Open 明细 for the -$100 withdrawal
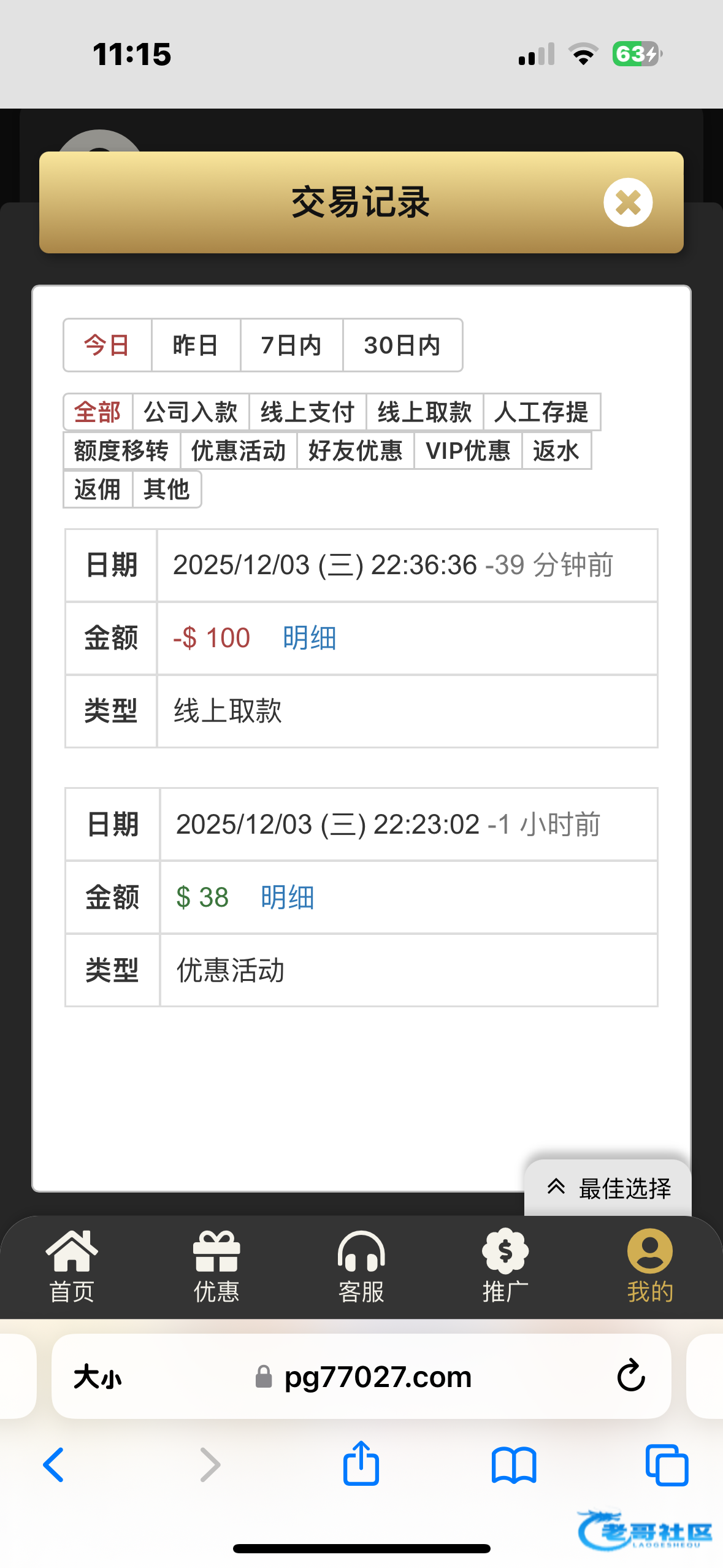Viewport: 723px width, 1568px height. click(x=310, y=638)
